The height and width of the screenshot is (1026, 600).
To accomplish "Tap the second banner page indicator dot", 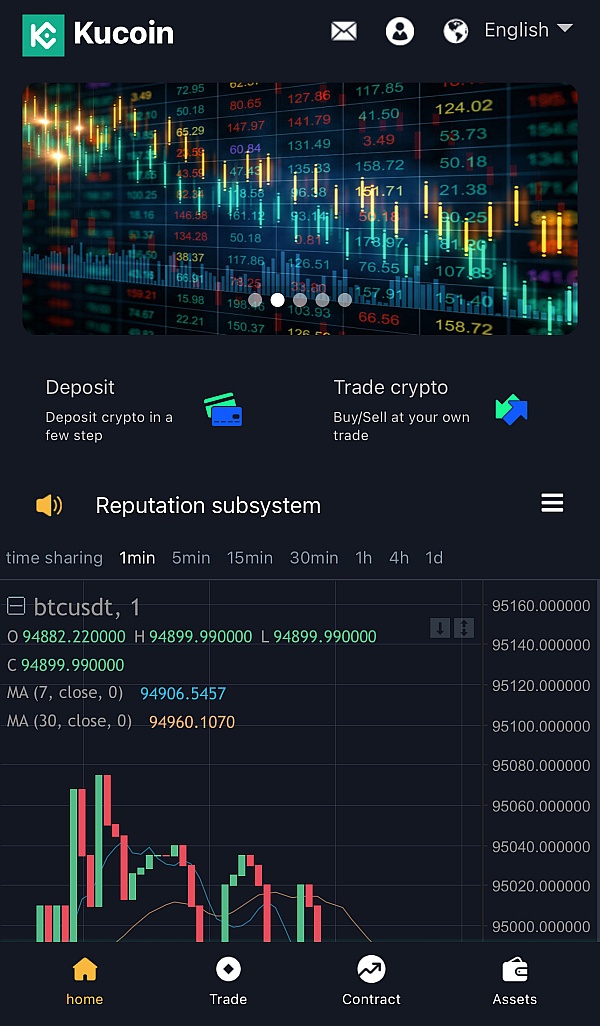I will (x=277, y=300).
